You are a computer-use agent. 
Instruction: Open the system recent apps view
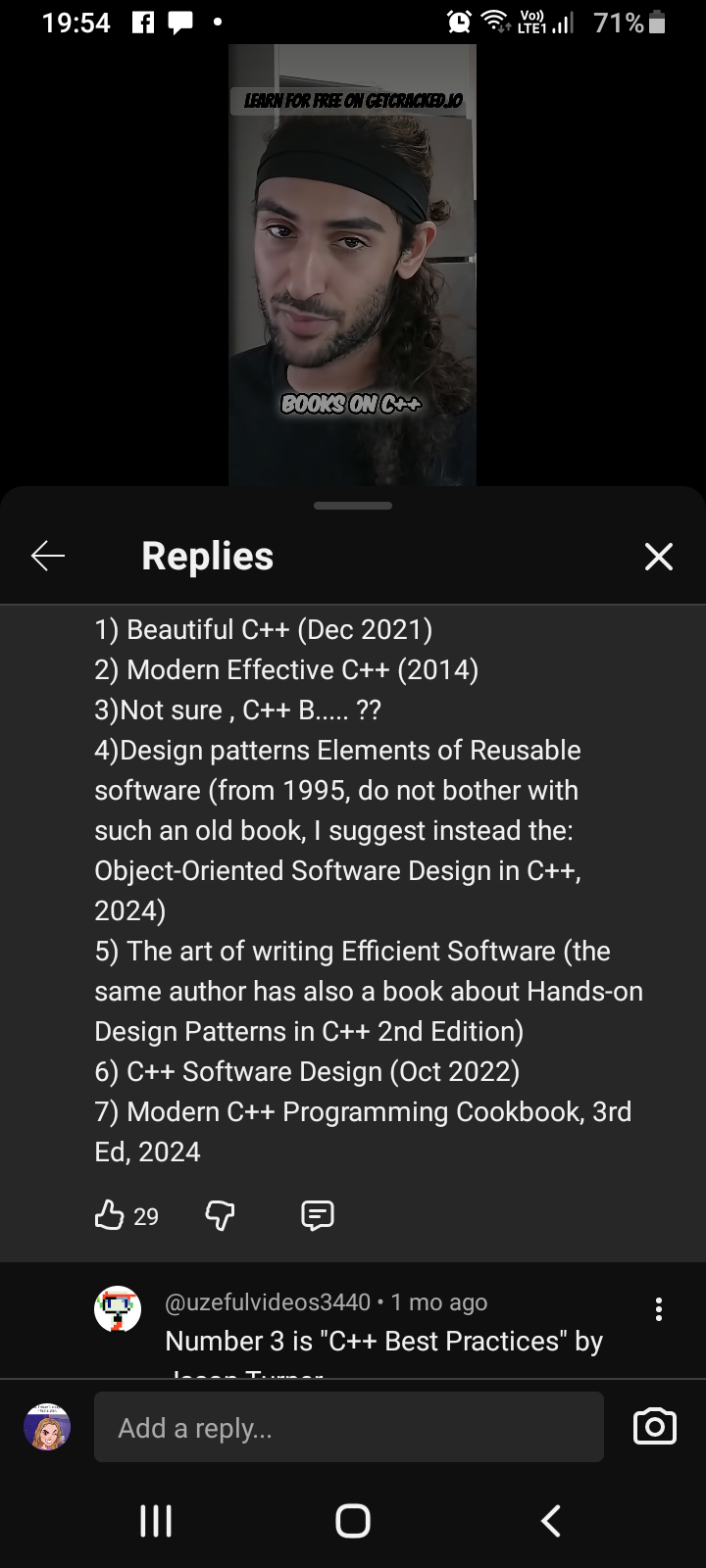pos(155,1520)
